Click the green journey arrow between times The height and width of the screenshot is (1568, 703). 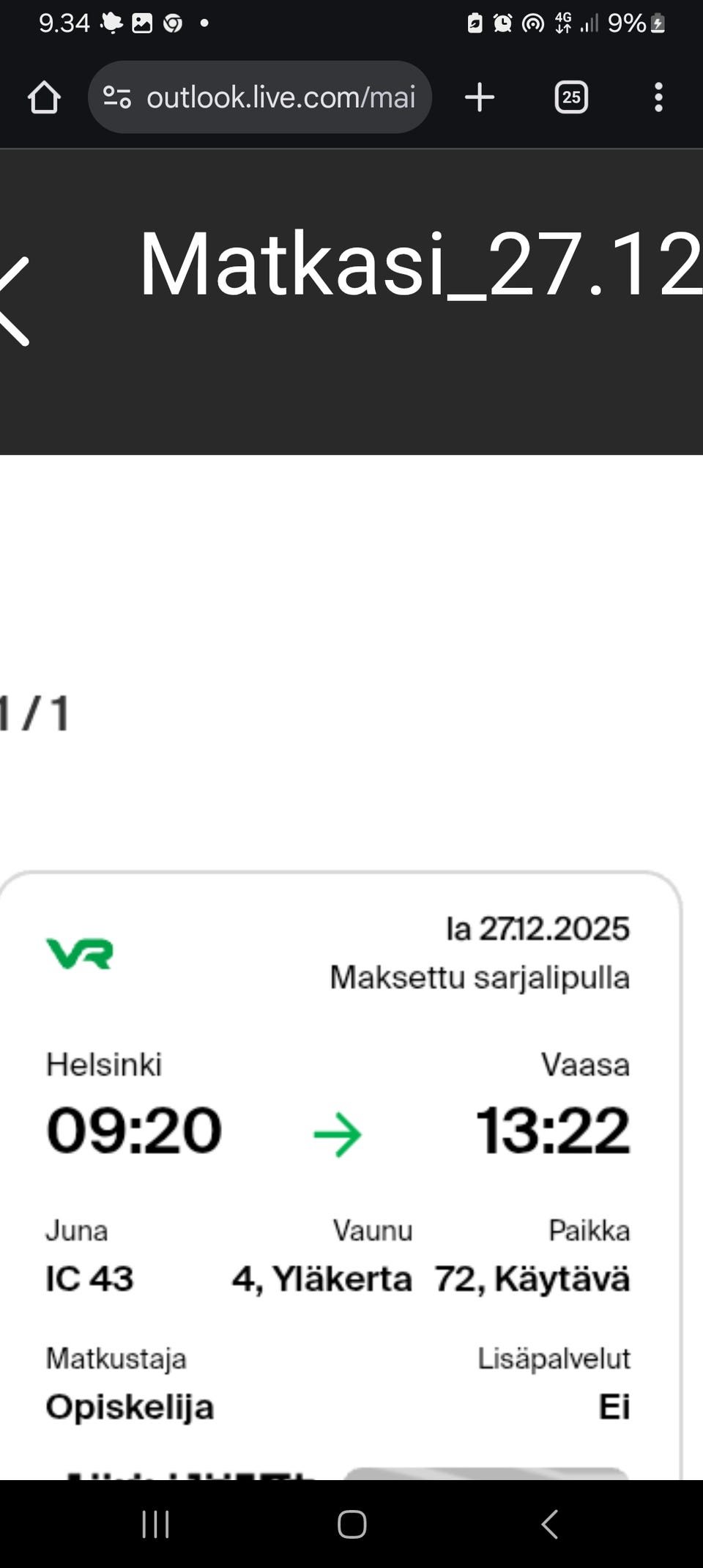click(336, 1133)
